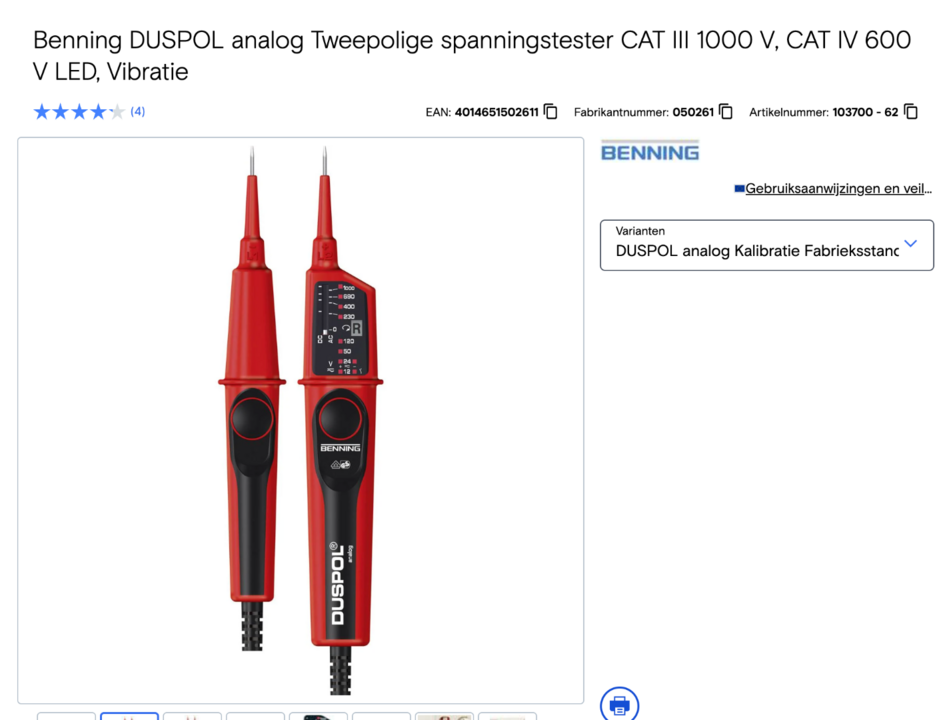Copy the Fabrikantnummer
This screenshot has height=720, width=949.
[726, 111]
